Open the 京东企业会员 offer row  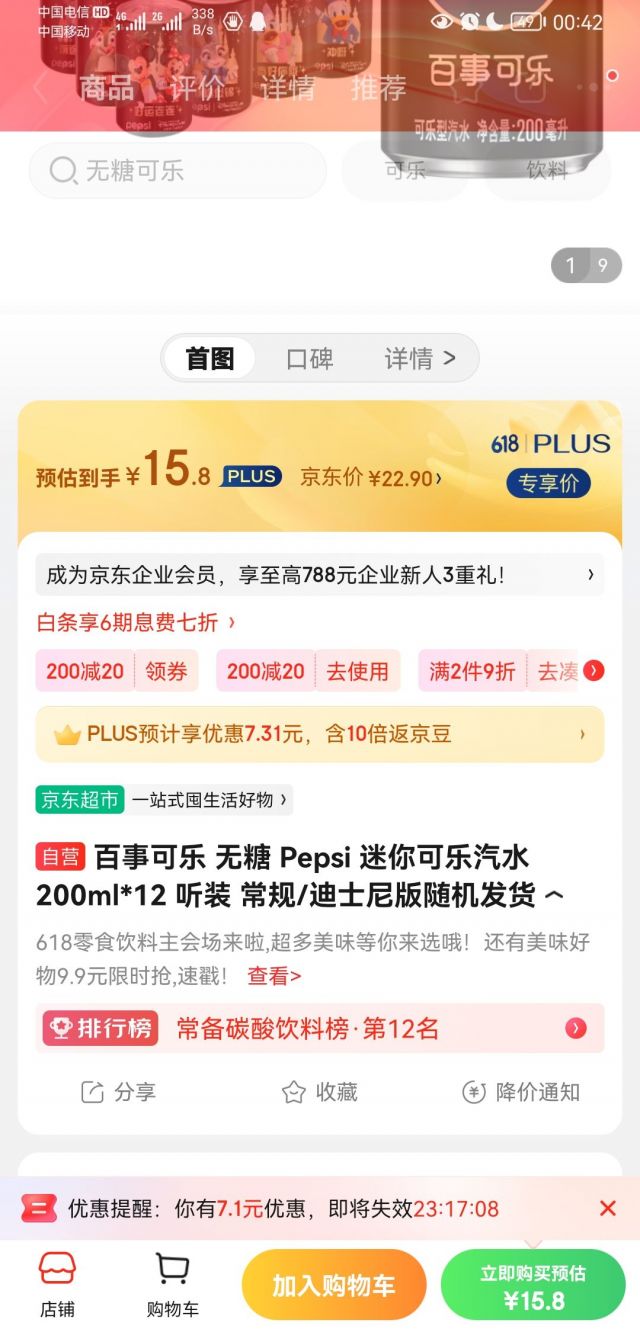320,575
